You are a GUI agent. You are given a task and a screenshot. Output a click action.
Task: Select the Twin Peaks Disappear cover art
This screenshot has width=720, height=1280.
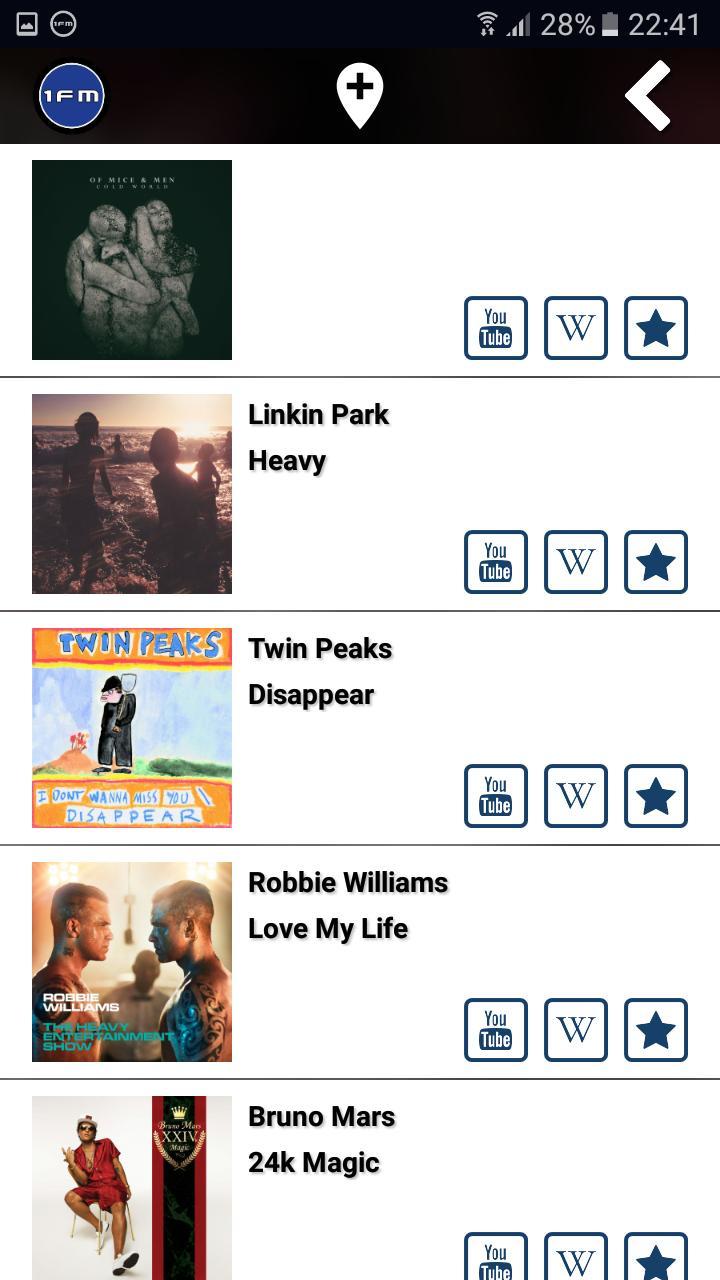tap(132, 728)
